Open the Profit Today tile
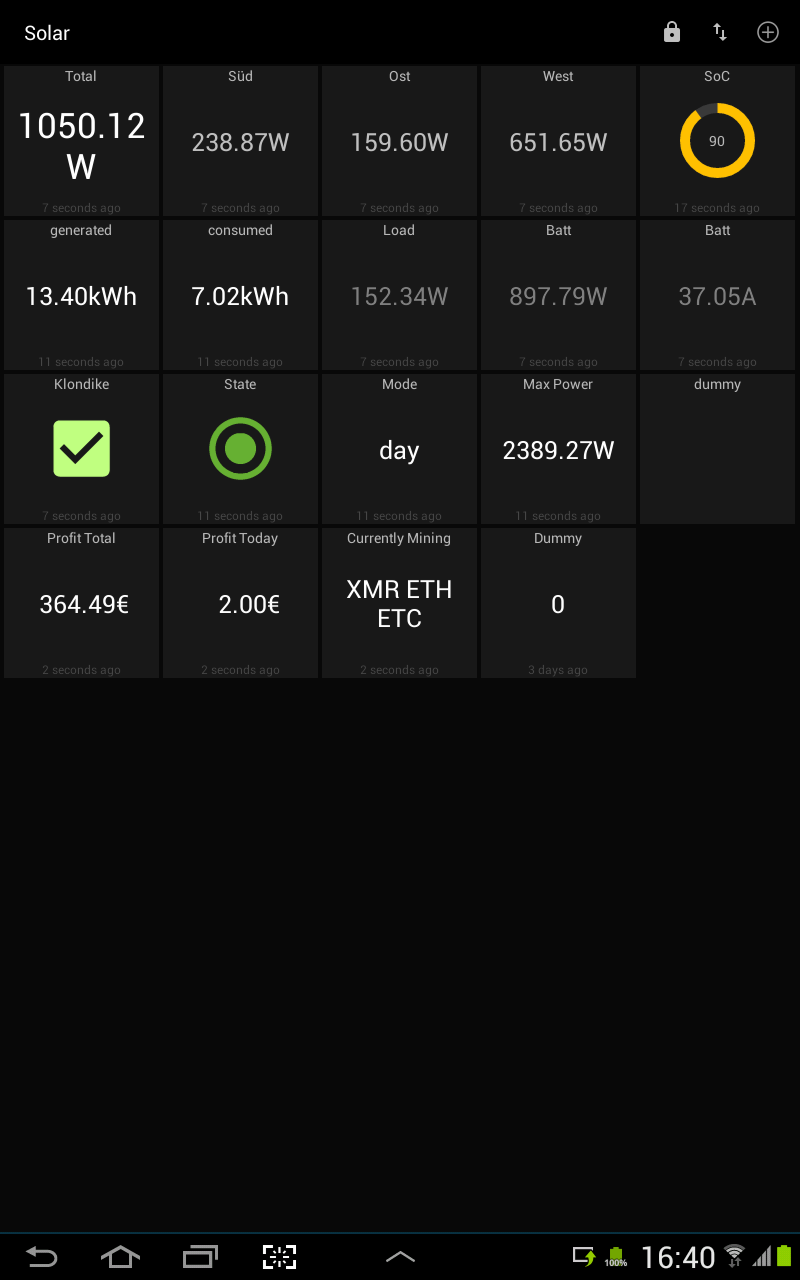 coord(240,603)
